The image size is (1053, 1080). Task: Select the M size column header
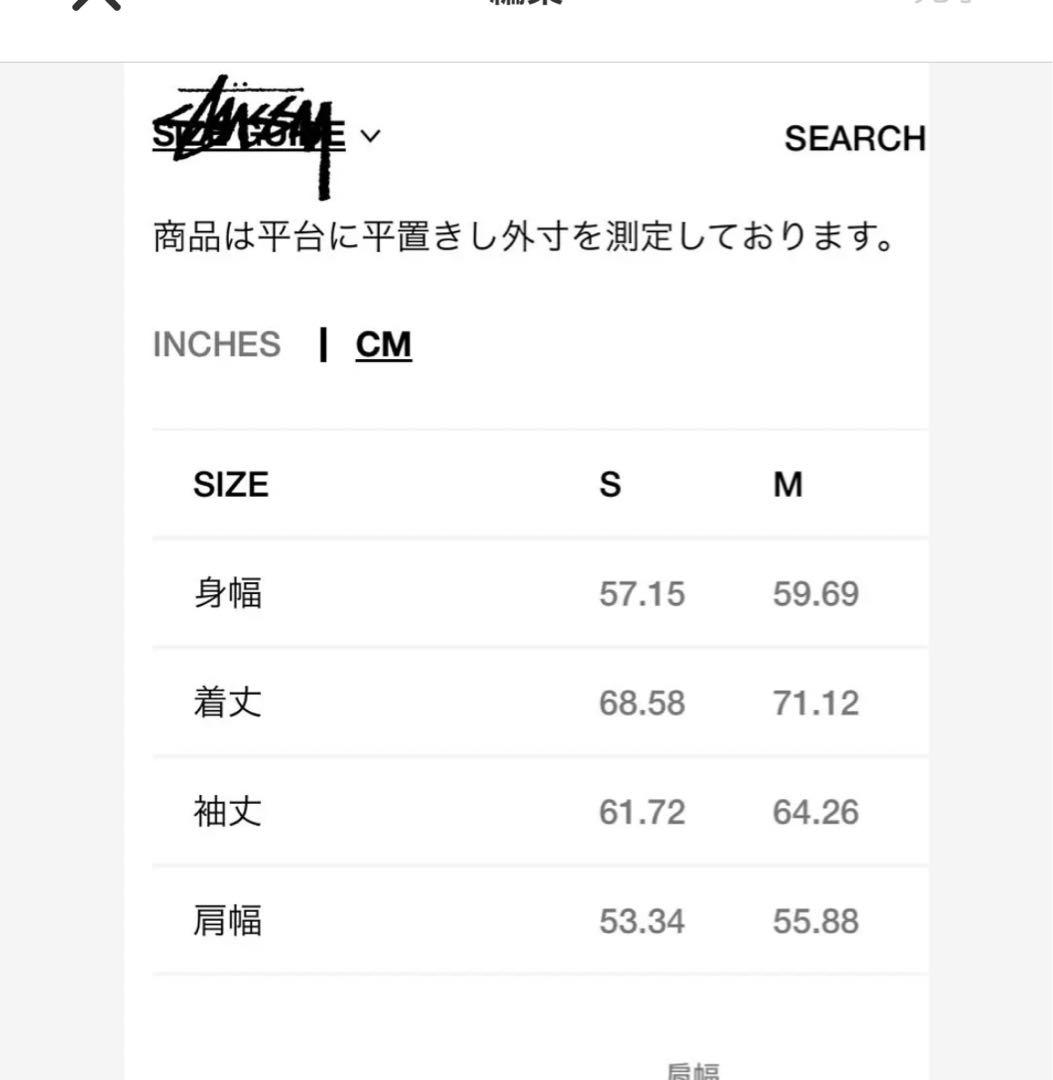(x=789, y=484)
